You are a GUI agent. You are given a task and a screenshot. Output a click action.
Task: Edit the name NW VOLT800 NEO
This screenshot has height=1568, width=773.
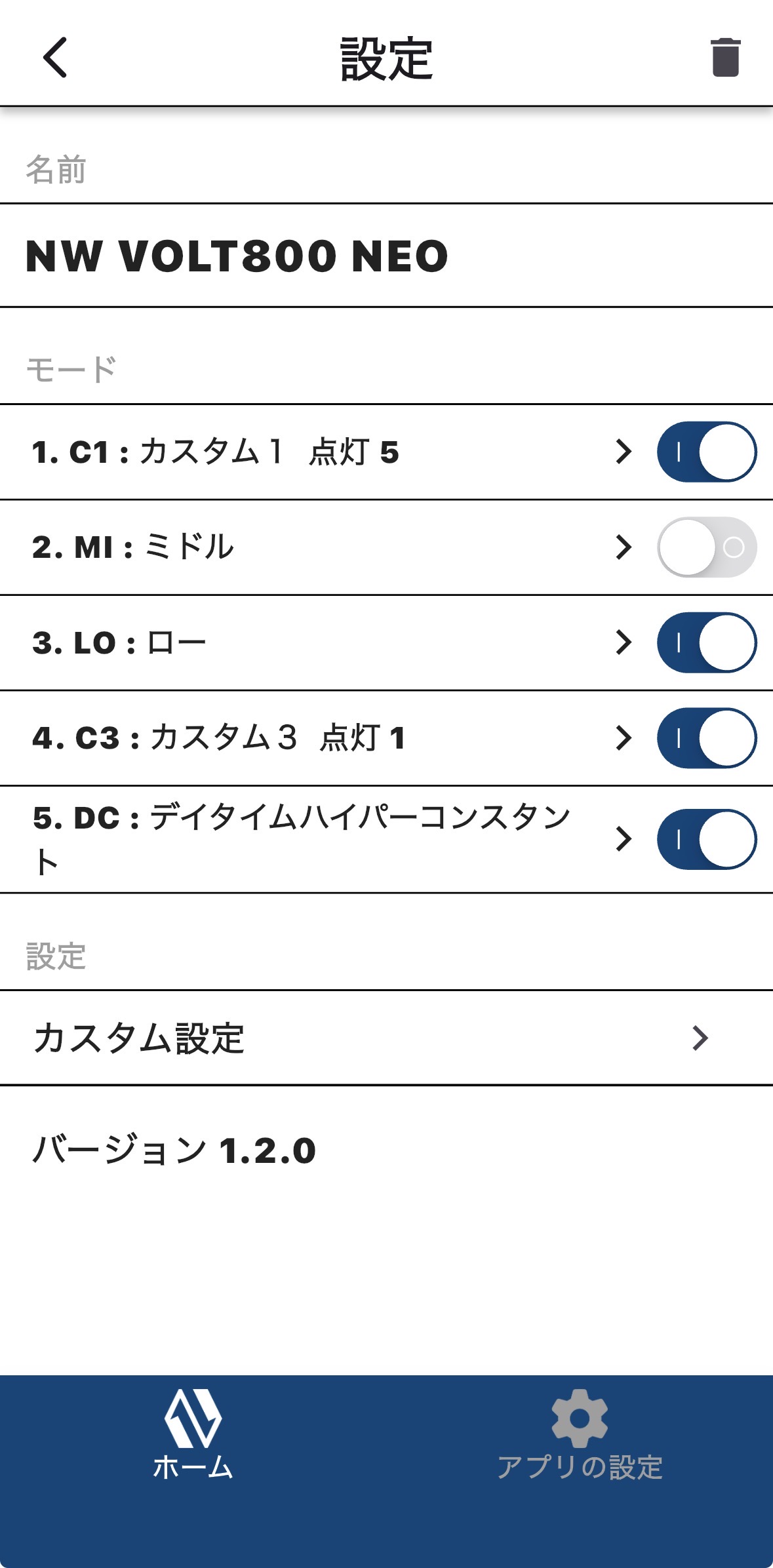[236, 256]
